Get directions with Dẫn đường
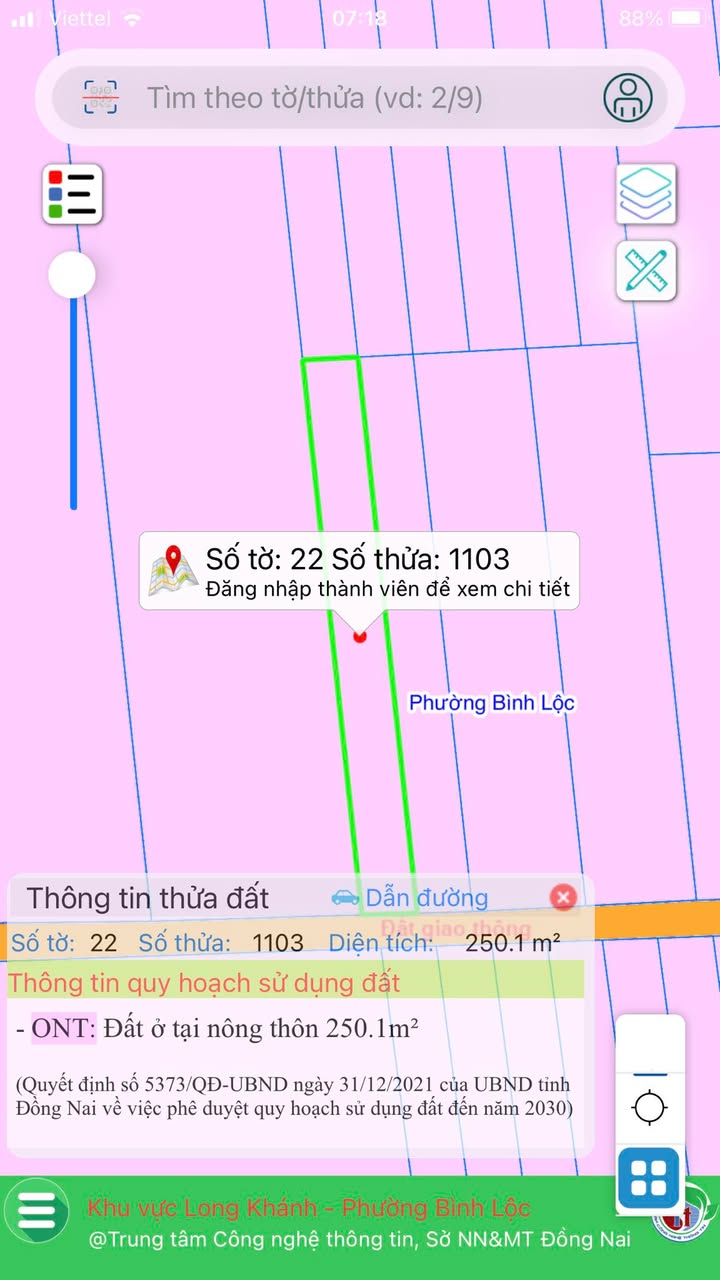Screen dimensions: 720x1280 410,898
